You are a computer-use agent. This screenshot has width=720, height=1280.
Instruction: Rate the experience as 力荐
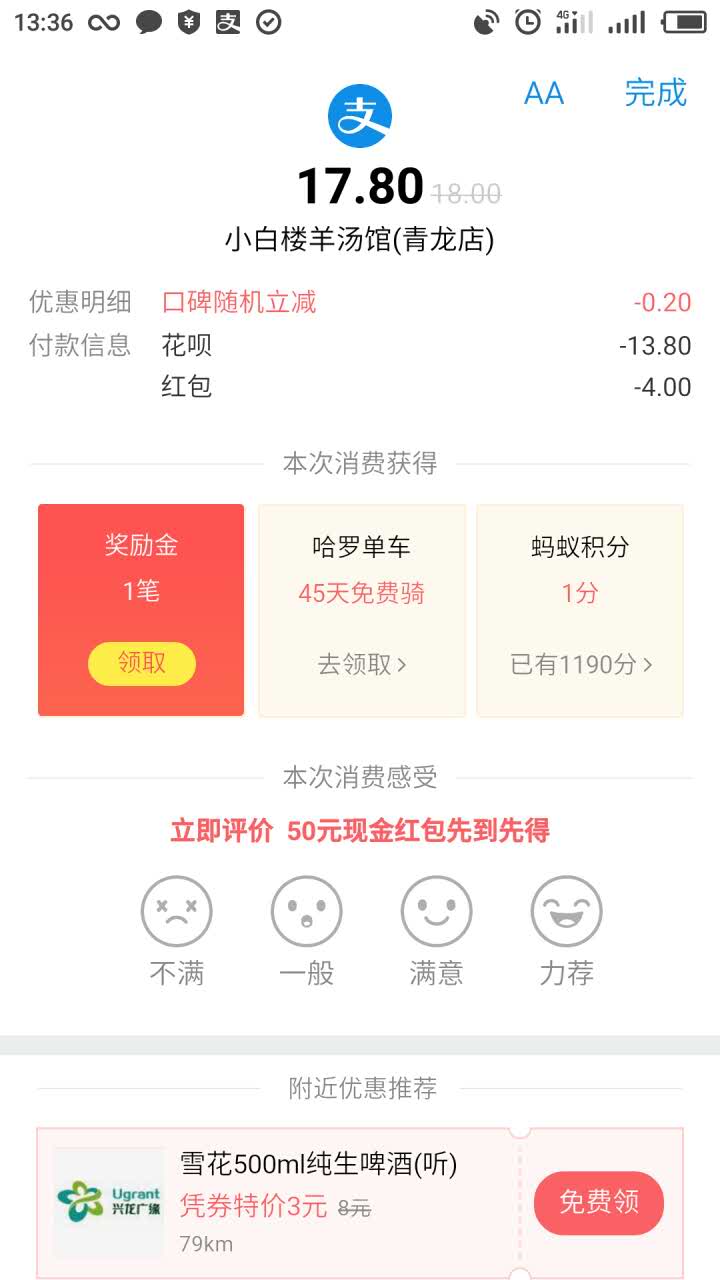[567, 932]
